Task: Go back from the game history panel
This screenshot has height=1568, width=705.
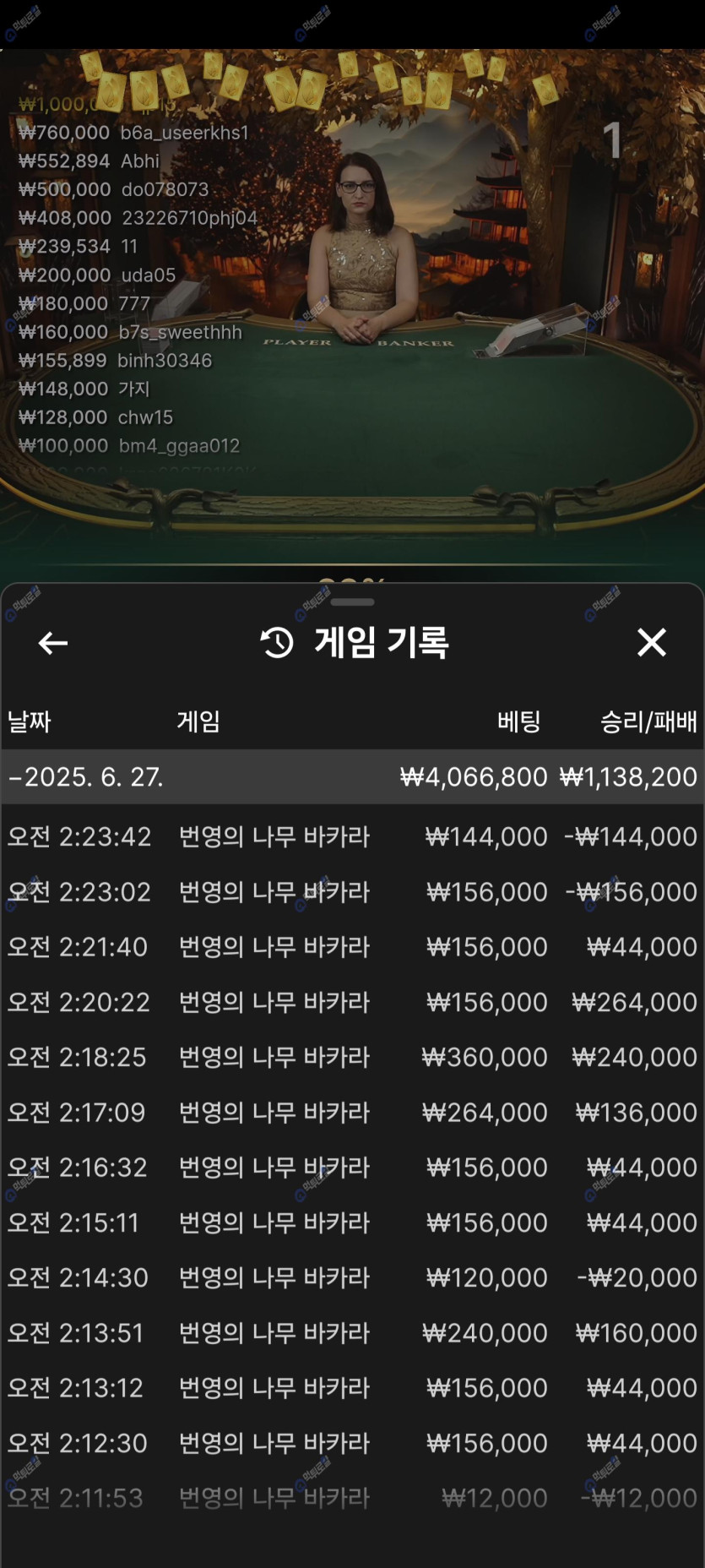Action: click(52, 643)
